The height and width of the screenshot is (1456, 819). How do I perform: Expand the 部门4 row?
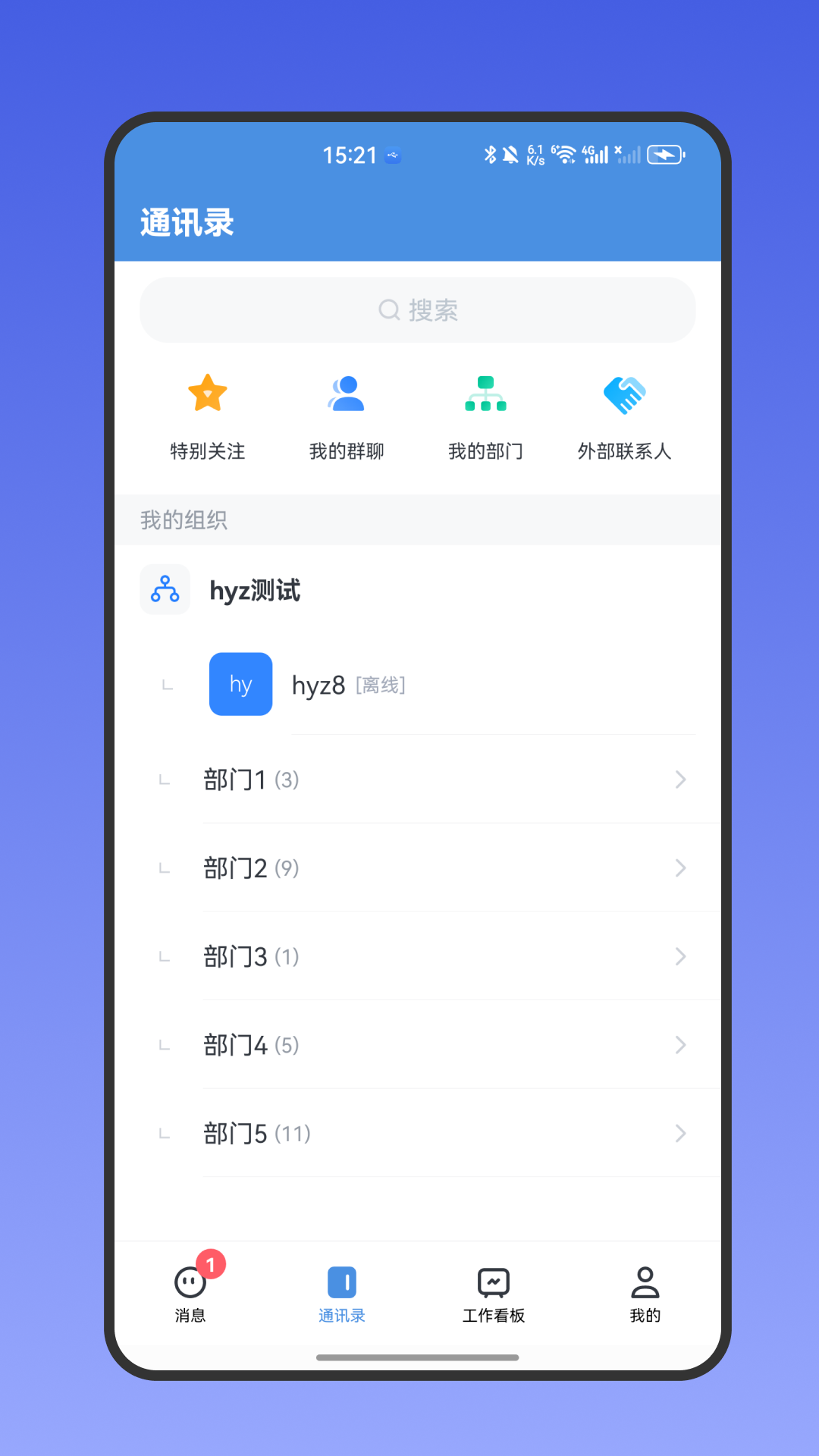(x=417, y=1045)
